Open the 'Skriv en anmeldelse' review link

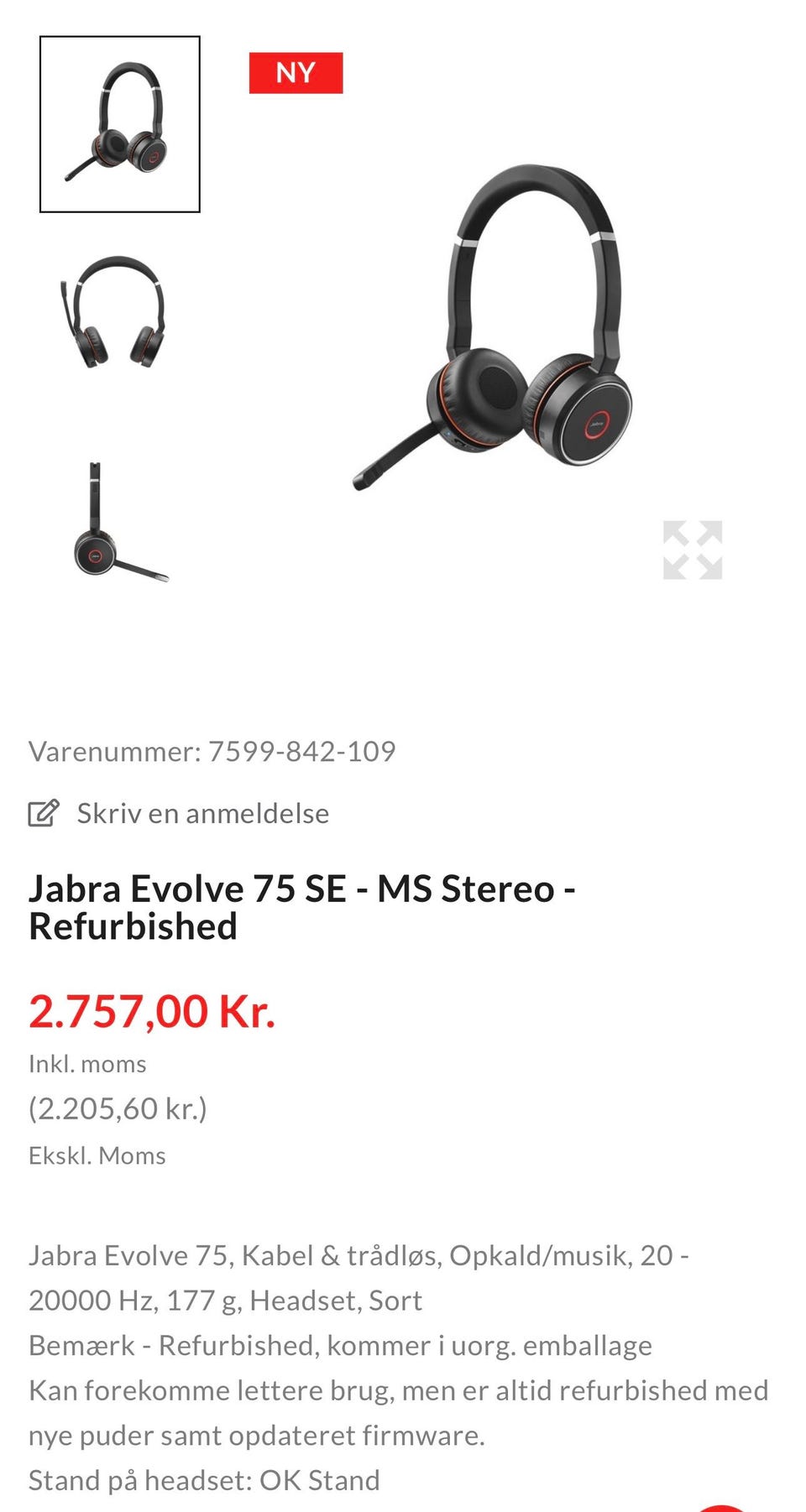(202, 813)
